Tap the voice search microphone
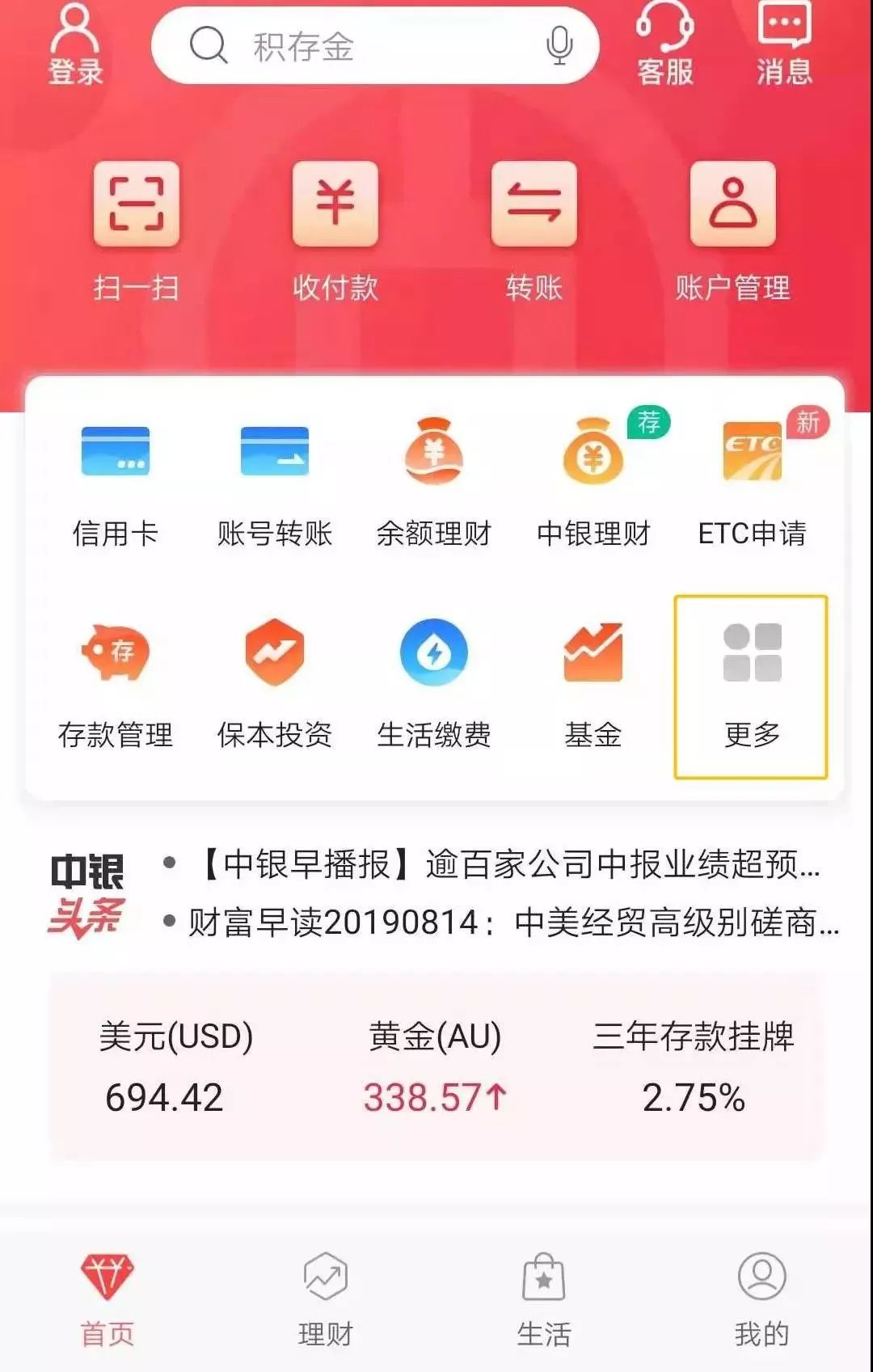The height and width of the screenshot is (1372, 873). tap(559, 46)
